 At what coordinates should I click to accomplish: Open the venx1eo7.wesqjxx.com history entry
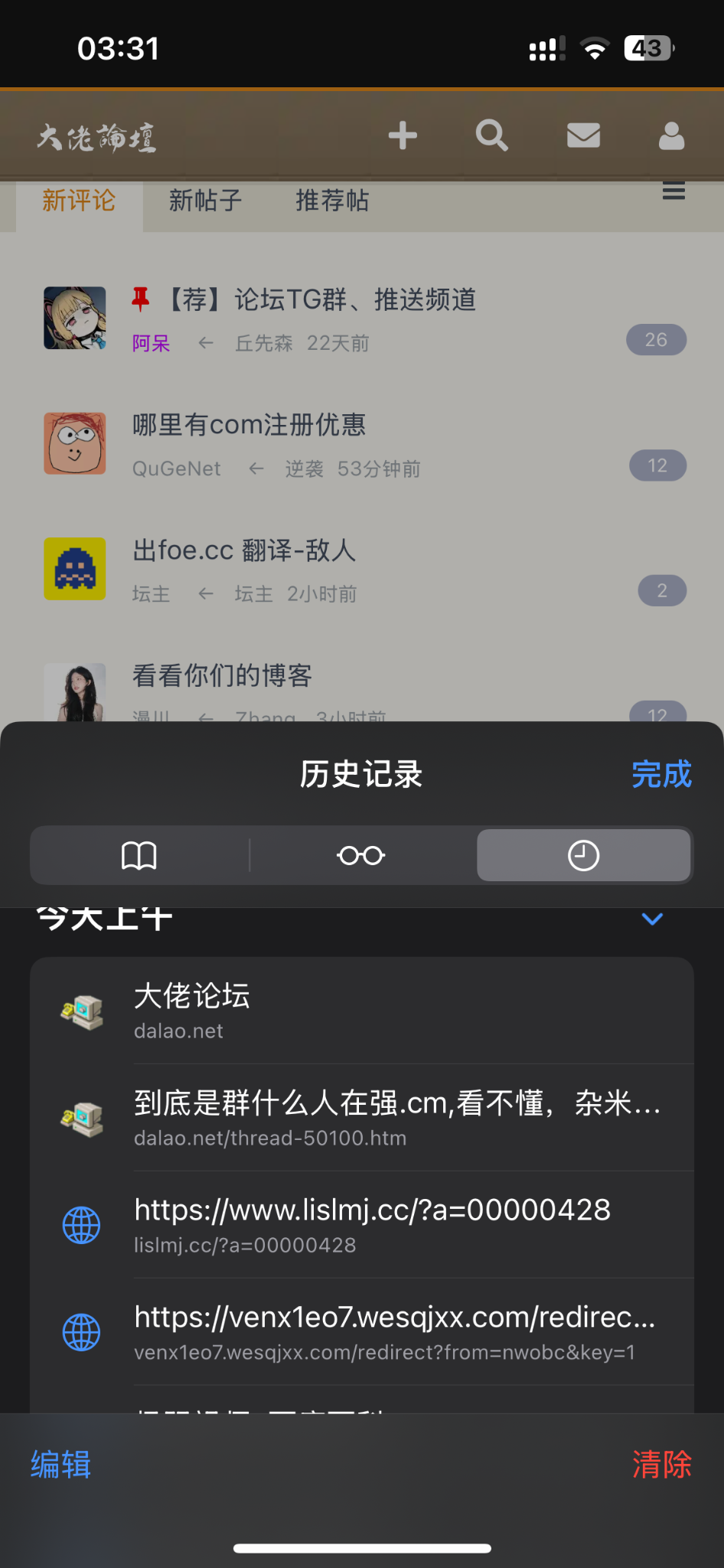(x=361, y=1332)
